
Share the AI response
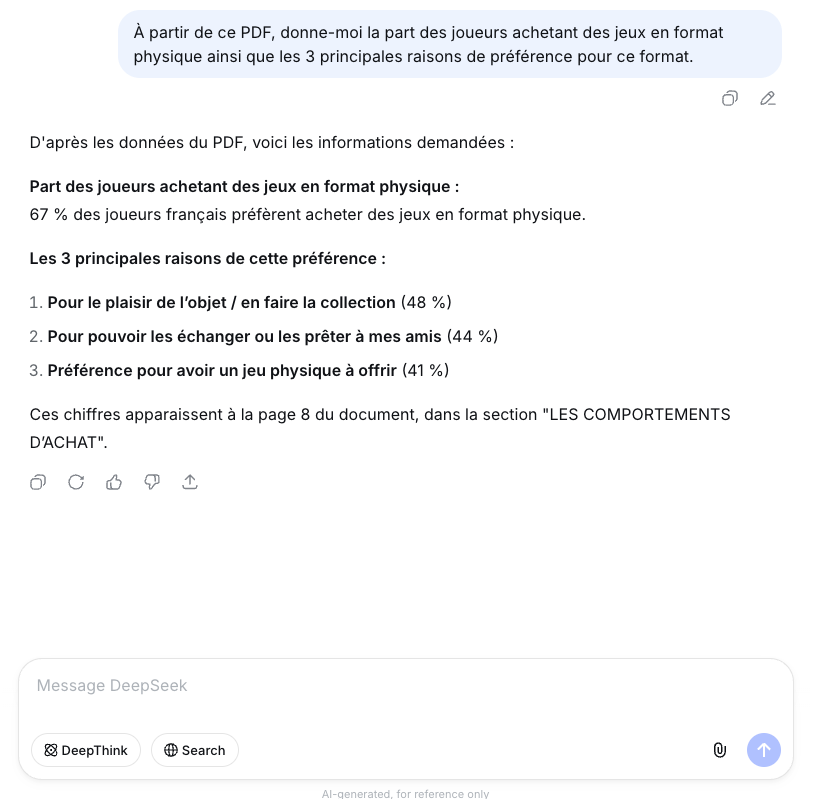click(x=190, y=482)
